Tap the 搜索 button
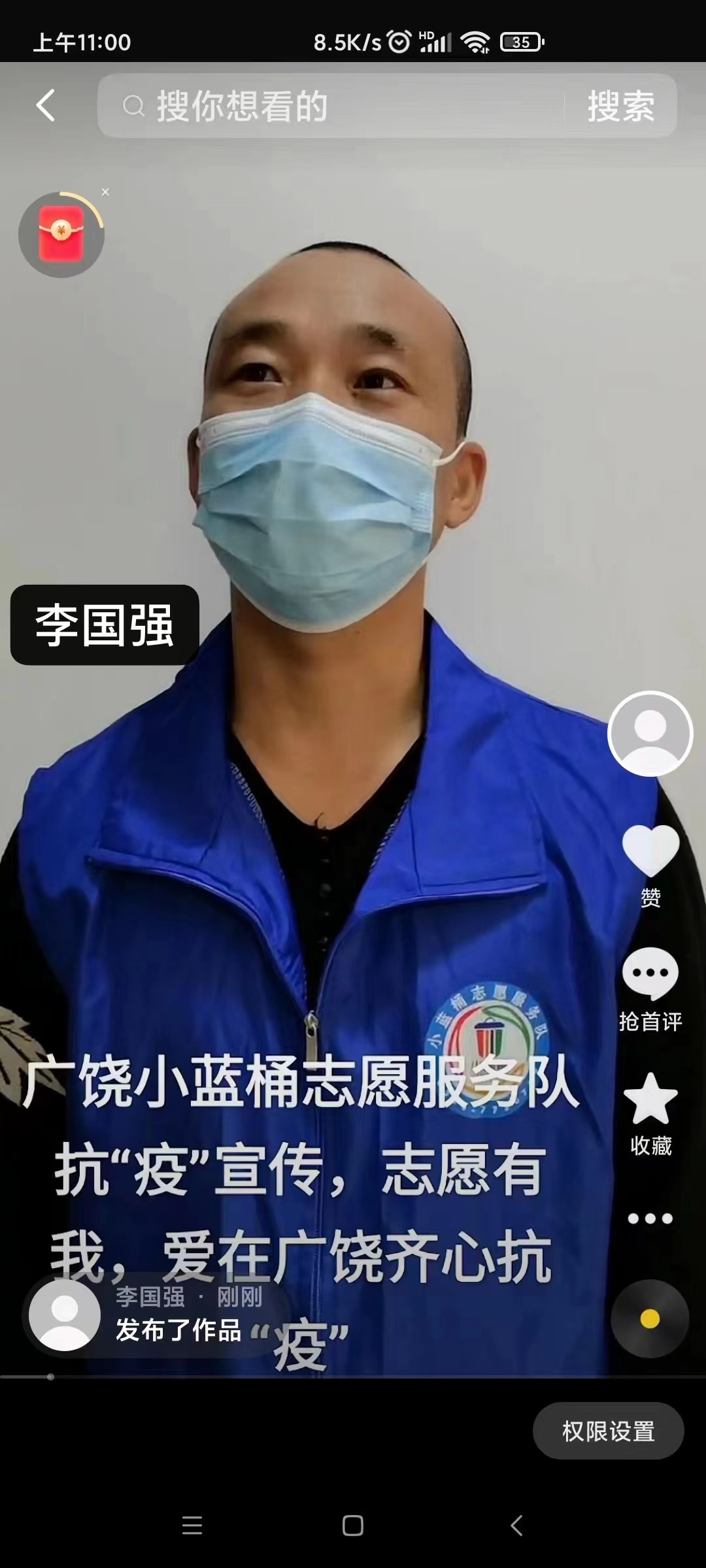 (620, 106)
